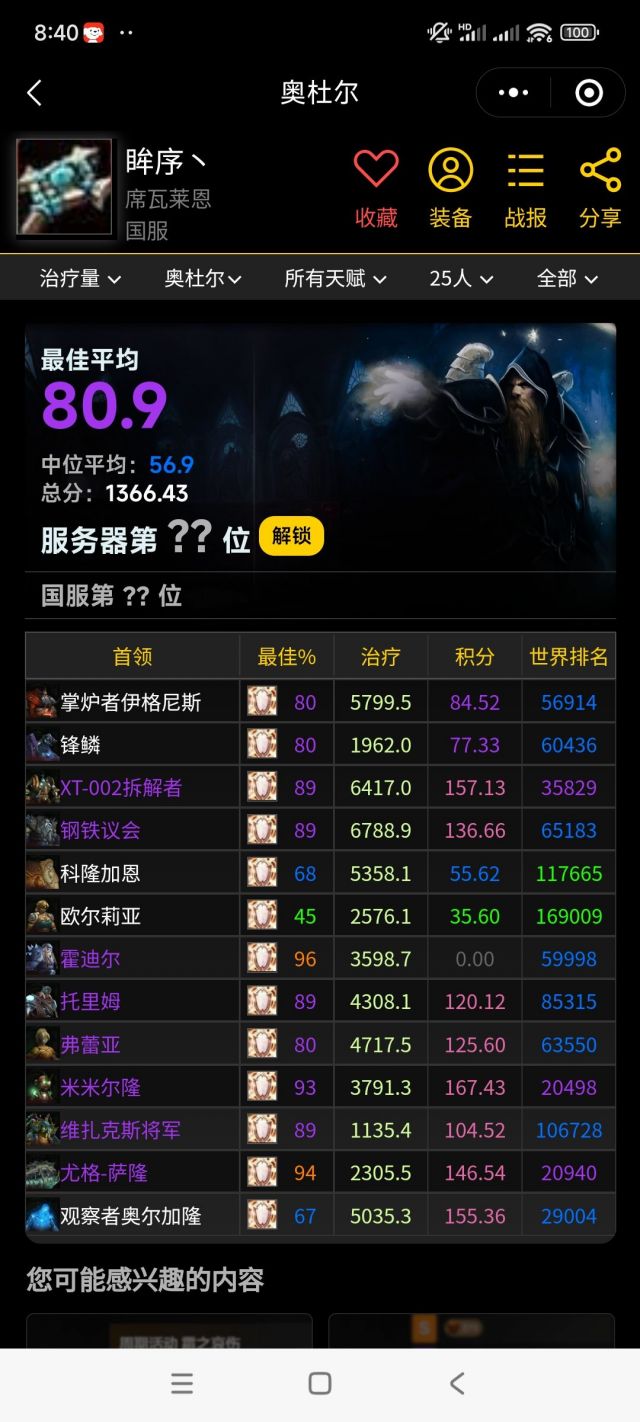Screen dimensions: 640x1422
Task: Tap the system home button
Action: 320,1384
